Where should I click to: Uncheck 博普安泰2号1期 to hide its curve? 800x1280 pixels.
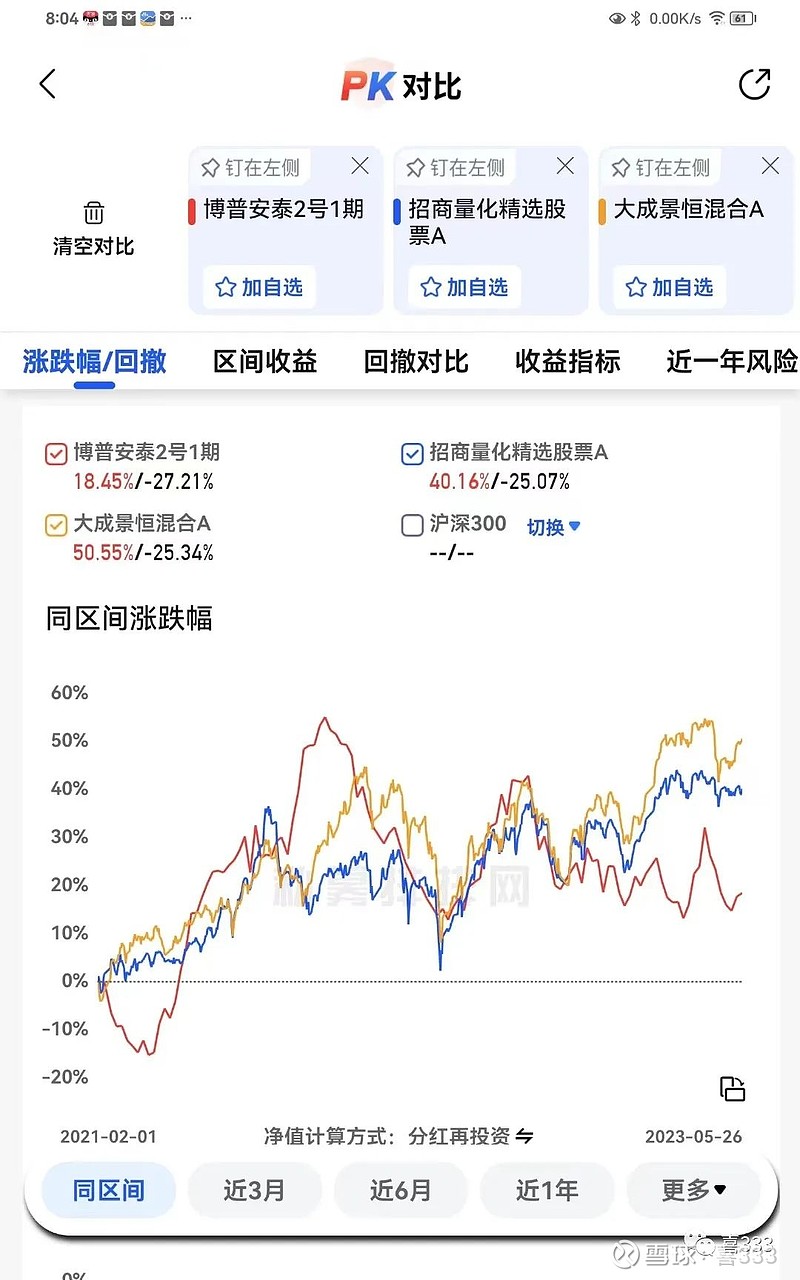pyautogui.click(x=56, y=453)
